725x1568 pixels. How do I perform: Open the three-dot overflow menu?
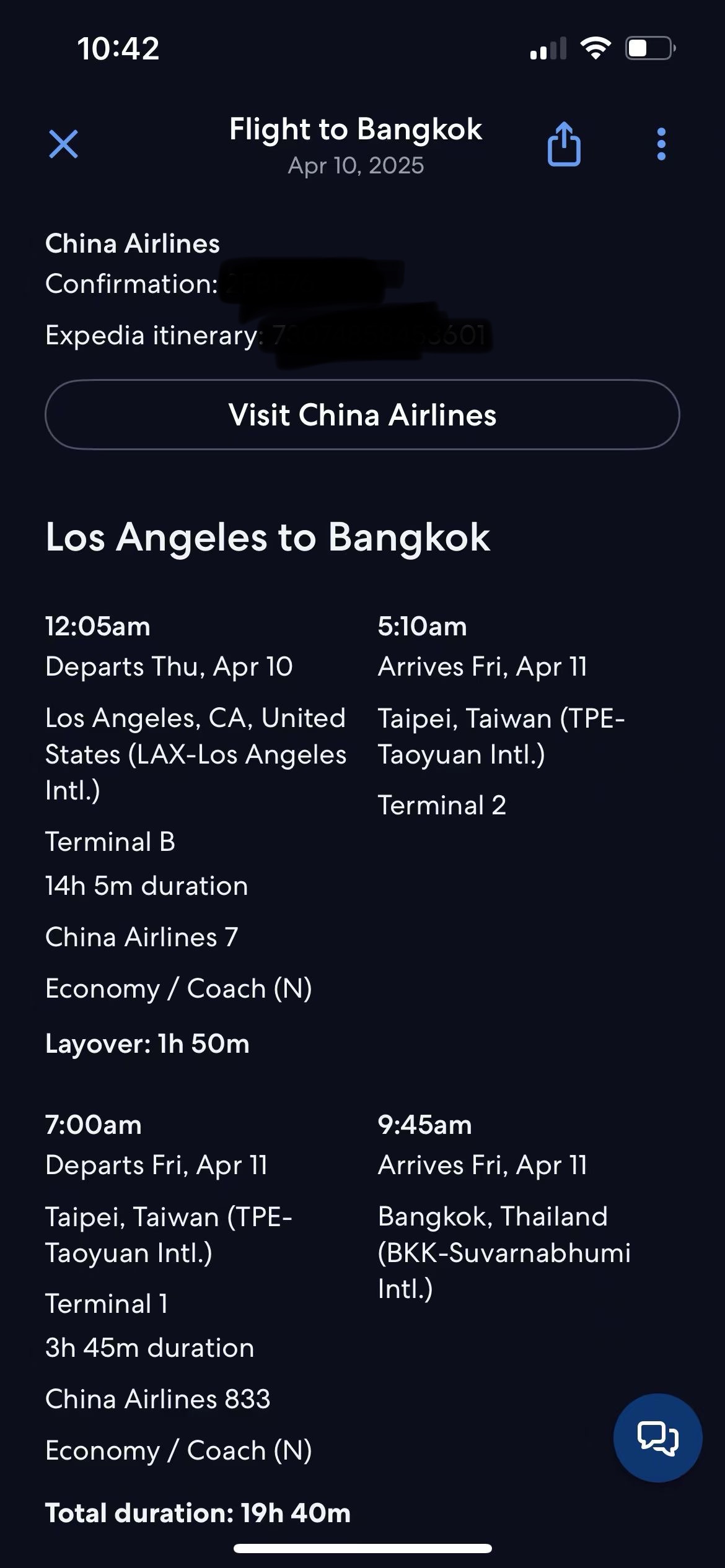point(661,144)
